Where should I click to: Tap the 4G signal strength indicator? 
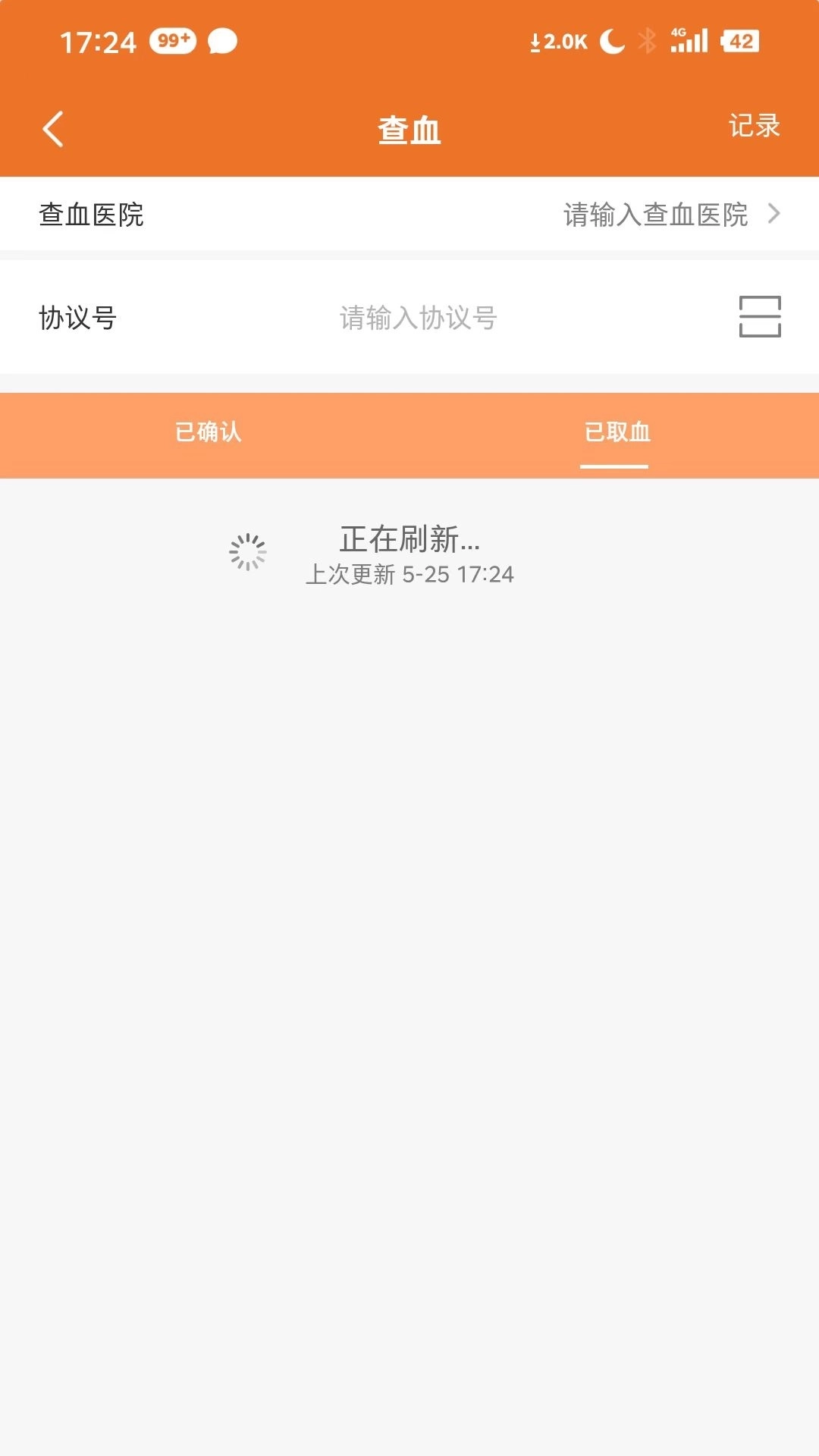pyautogui.click(x=686, y=39)
